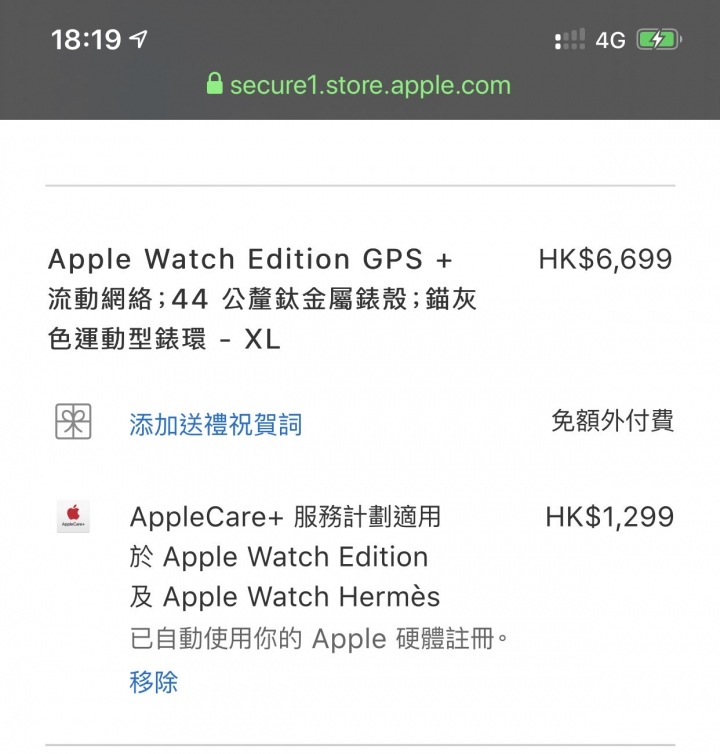Remove AppleCare+ via the 移除 link

point(154,682)
